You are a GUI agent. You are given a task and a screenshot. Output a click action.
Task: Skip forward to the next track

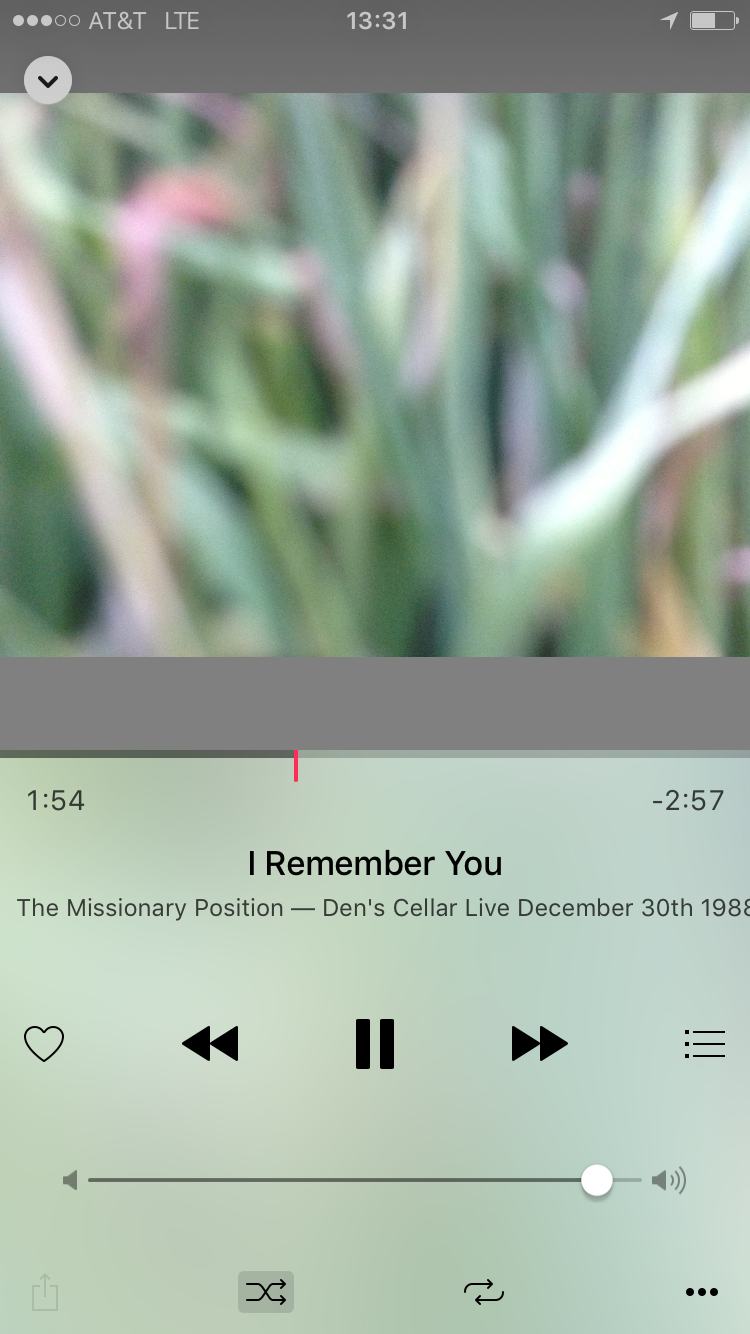(539, 1044)
